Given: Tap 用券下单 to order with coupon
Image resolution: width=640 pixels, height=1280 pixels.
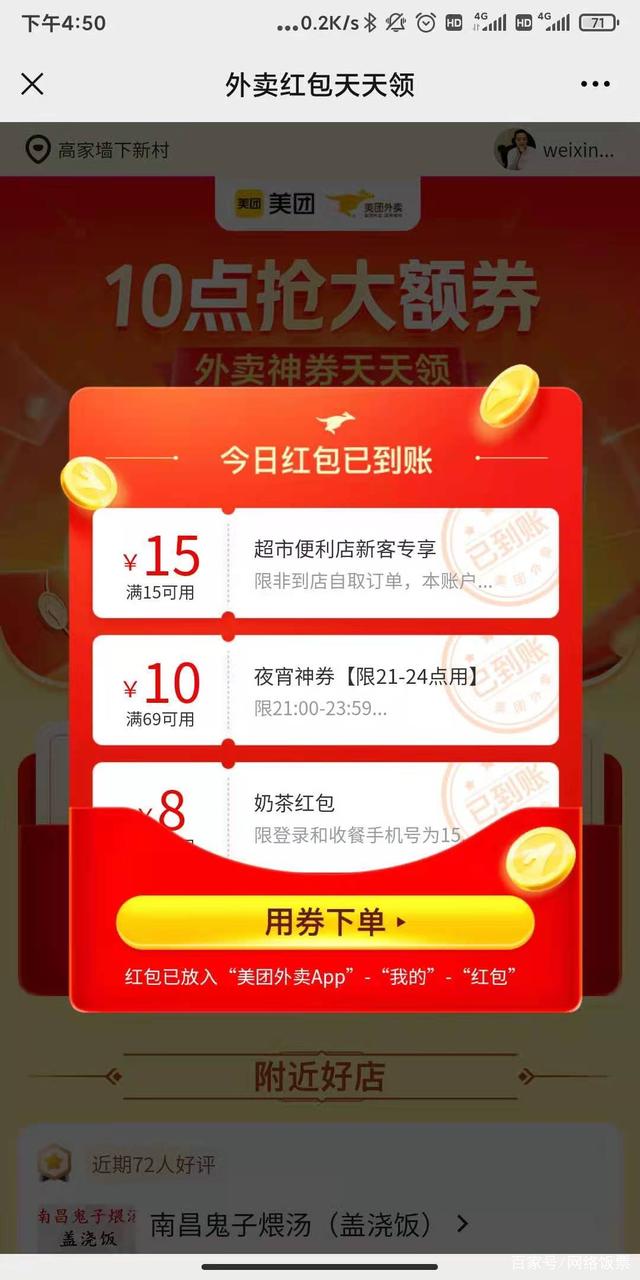Looking at the screenshot, I should (x=325, y=922).
